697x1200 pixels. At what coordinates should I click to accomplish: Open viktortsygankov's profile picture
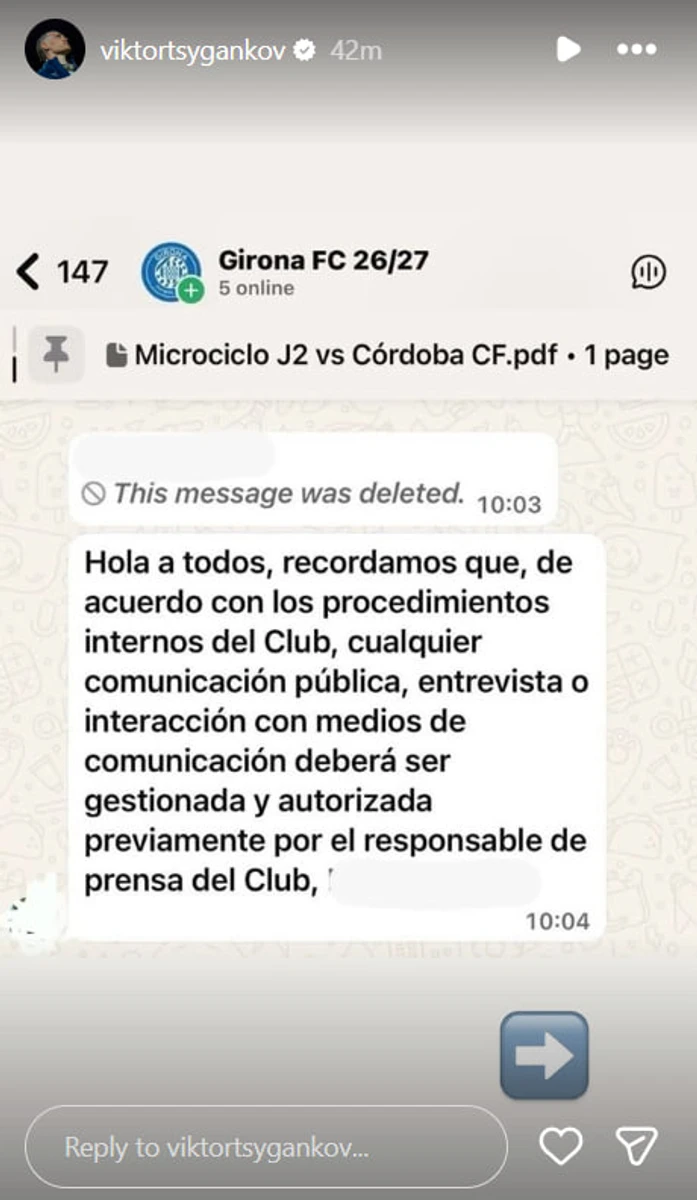coord(54,49)
